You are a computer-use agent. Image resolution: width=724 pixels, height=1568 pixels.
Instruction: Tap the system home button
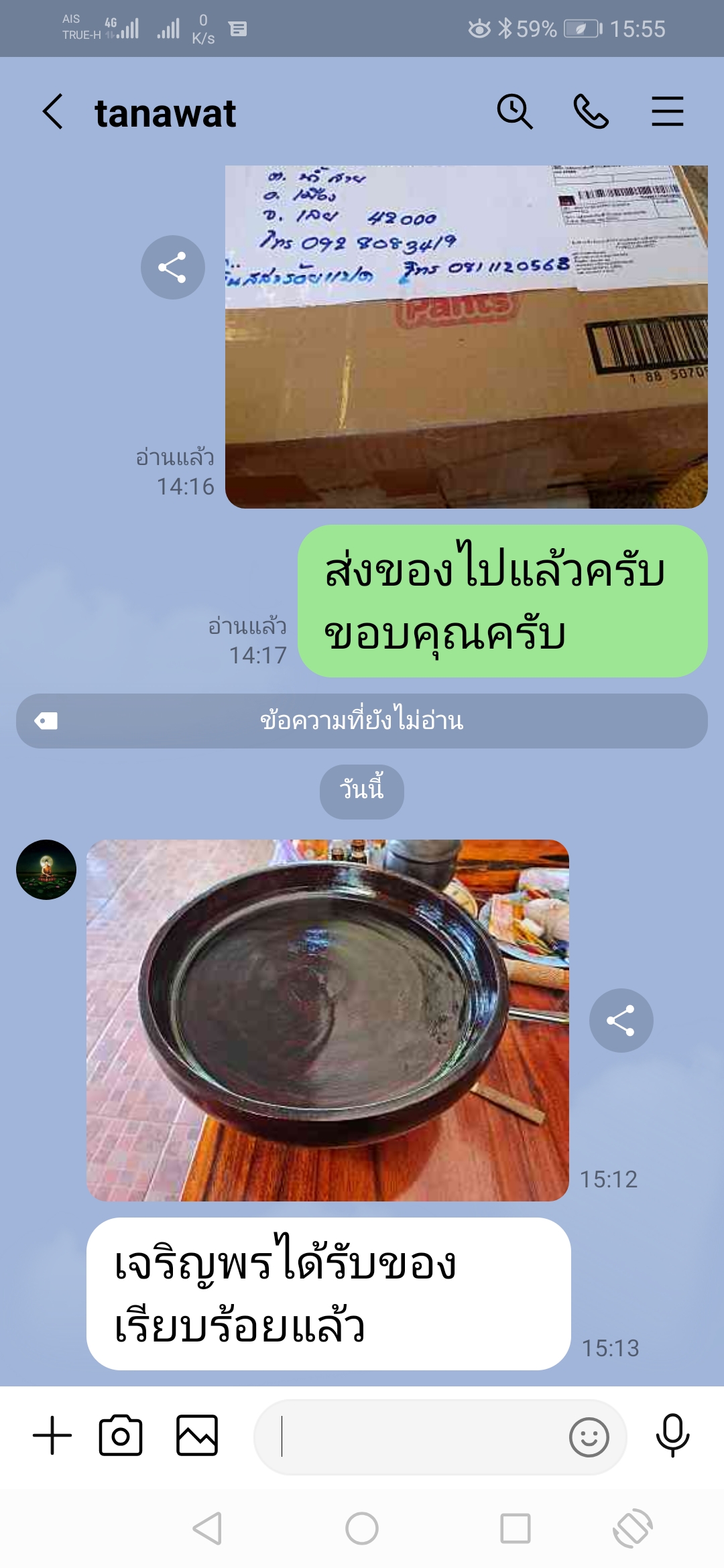362,1528
